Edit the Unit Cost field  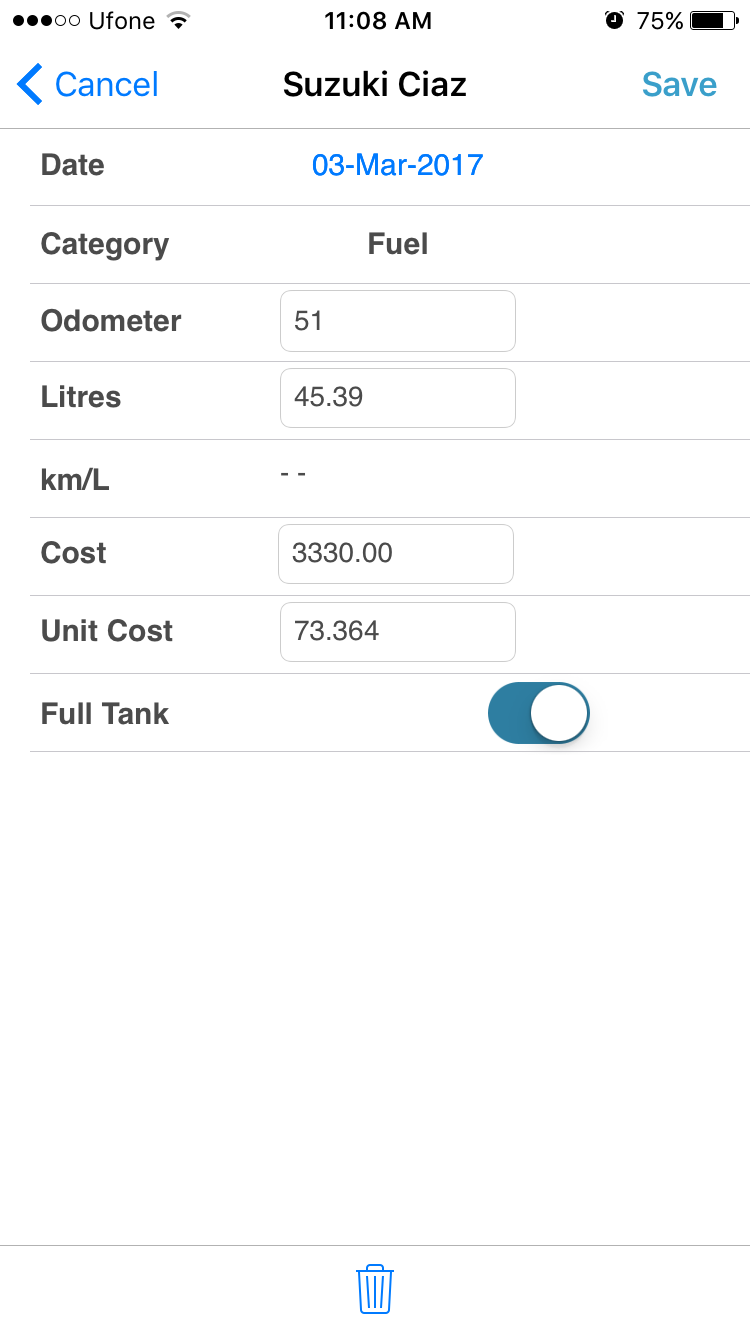coord(398,632)
